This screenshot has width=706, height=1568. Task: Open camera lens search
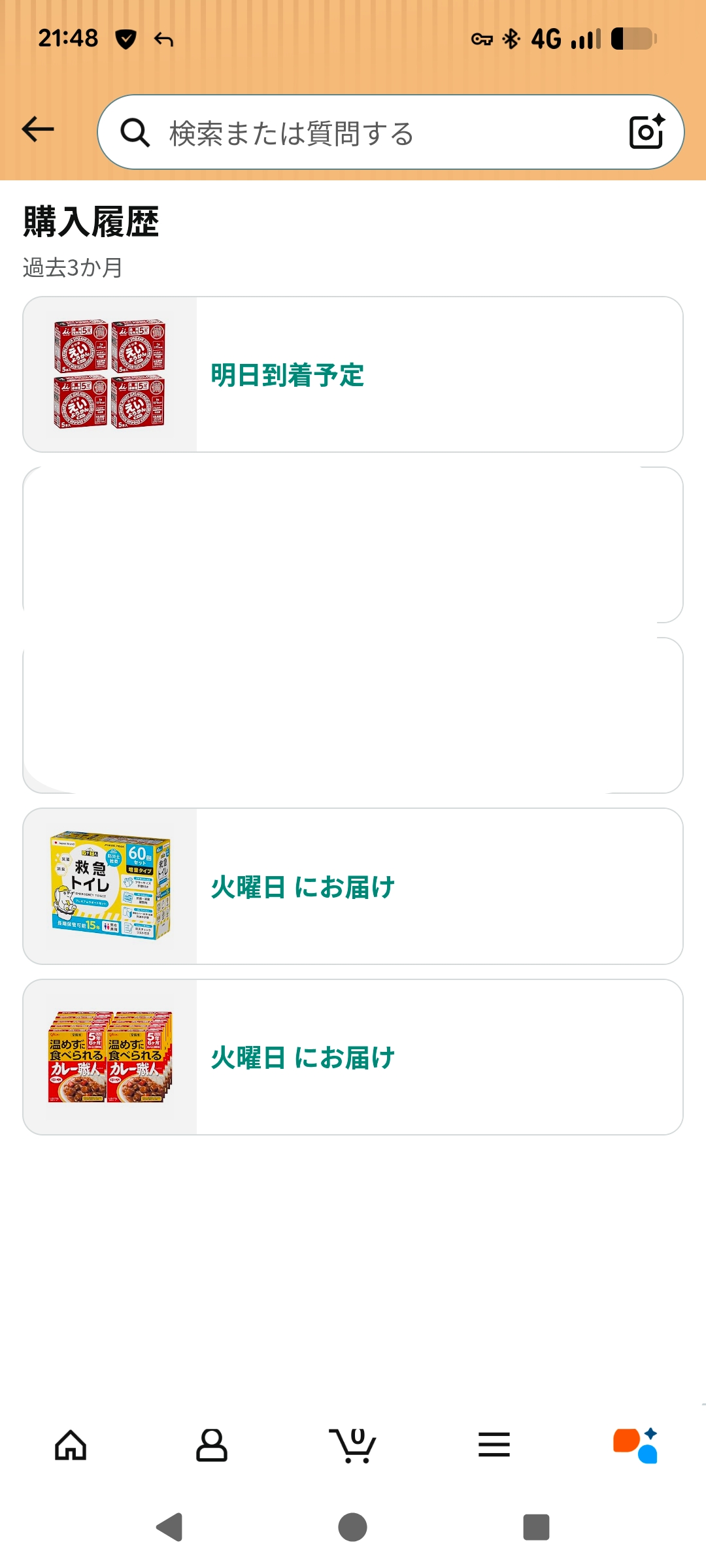click(647, 132)
